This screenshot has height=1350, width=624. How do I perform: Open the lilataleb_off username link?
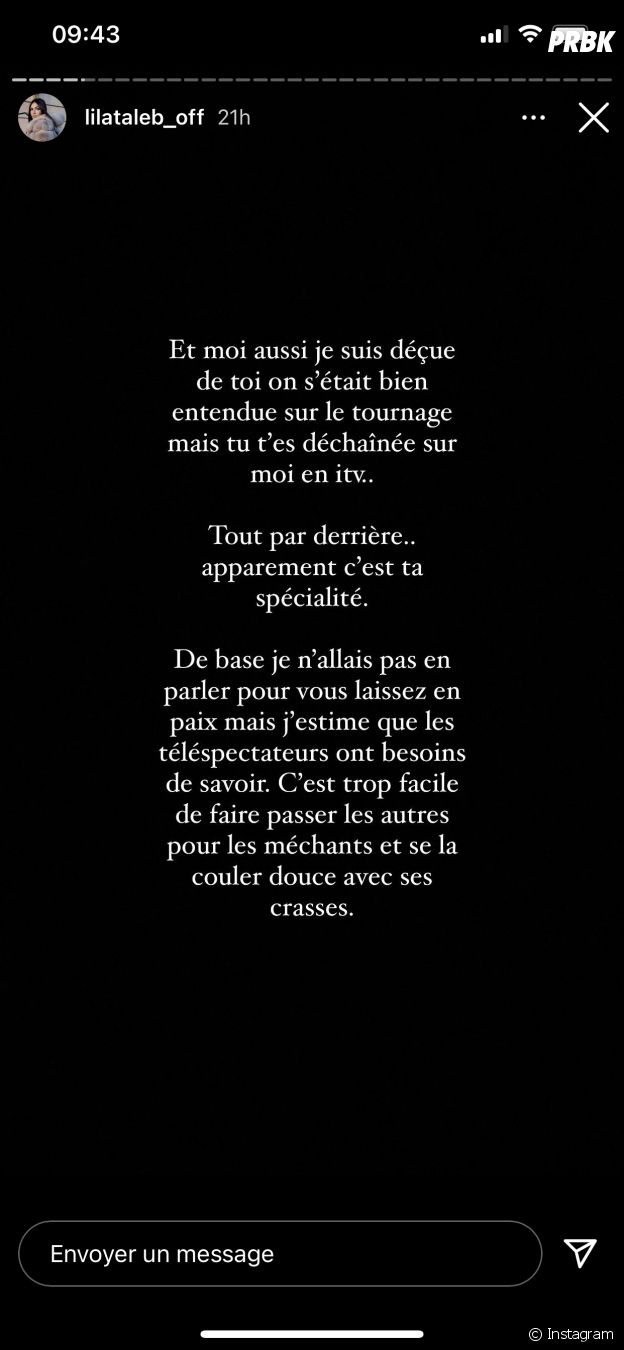pyautogui.click(x=144, y=118)
